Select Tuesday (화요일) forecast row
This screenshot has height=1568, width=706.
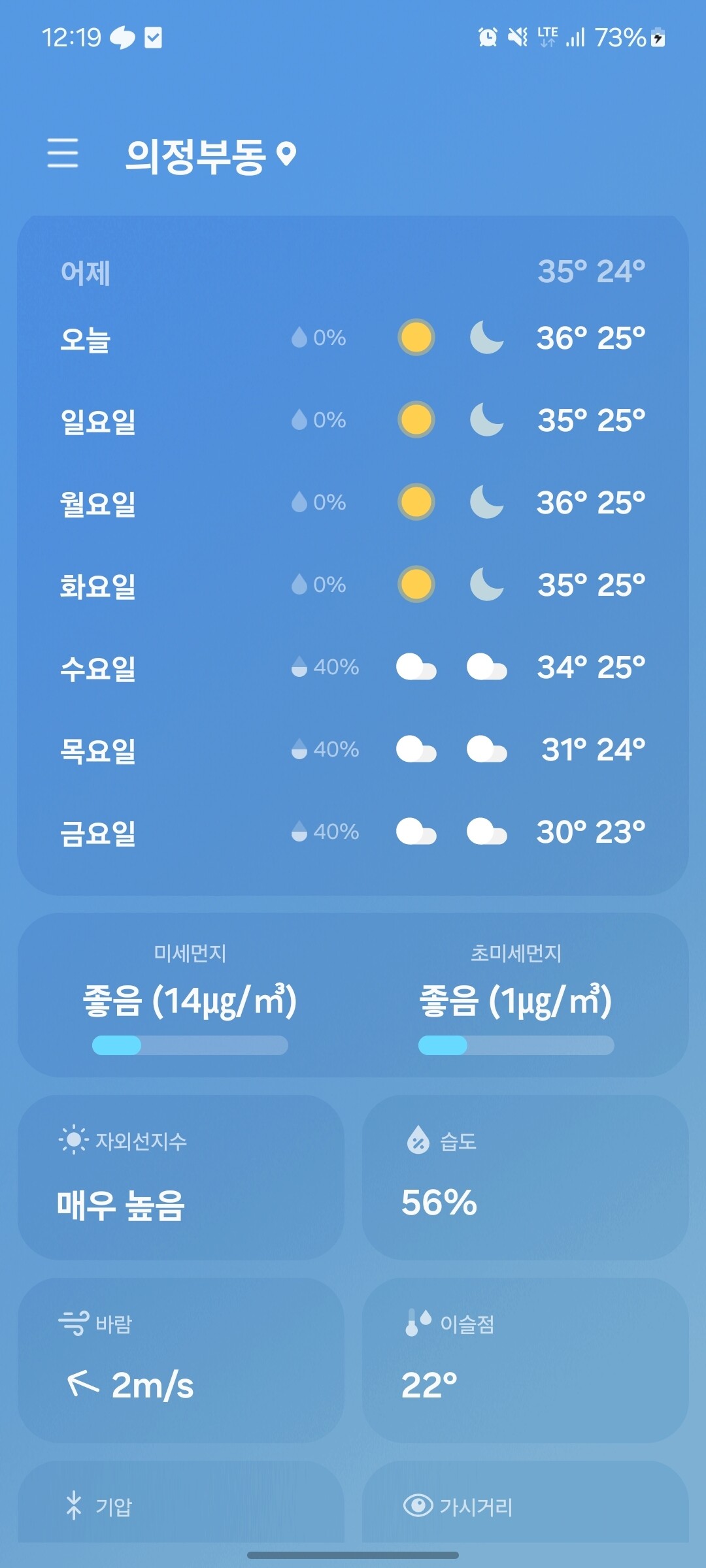[353, 585]
